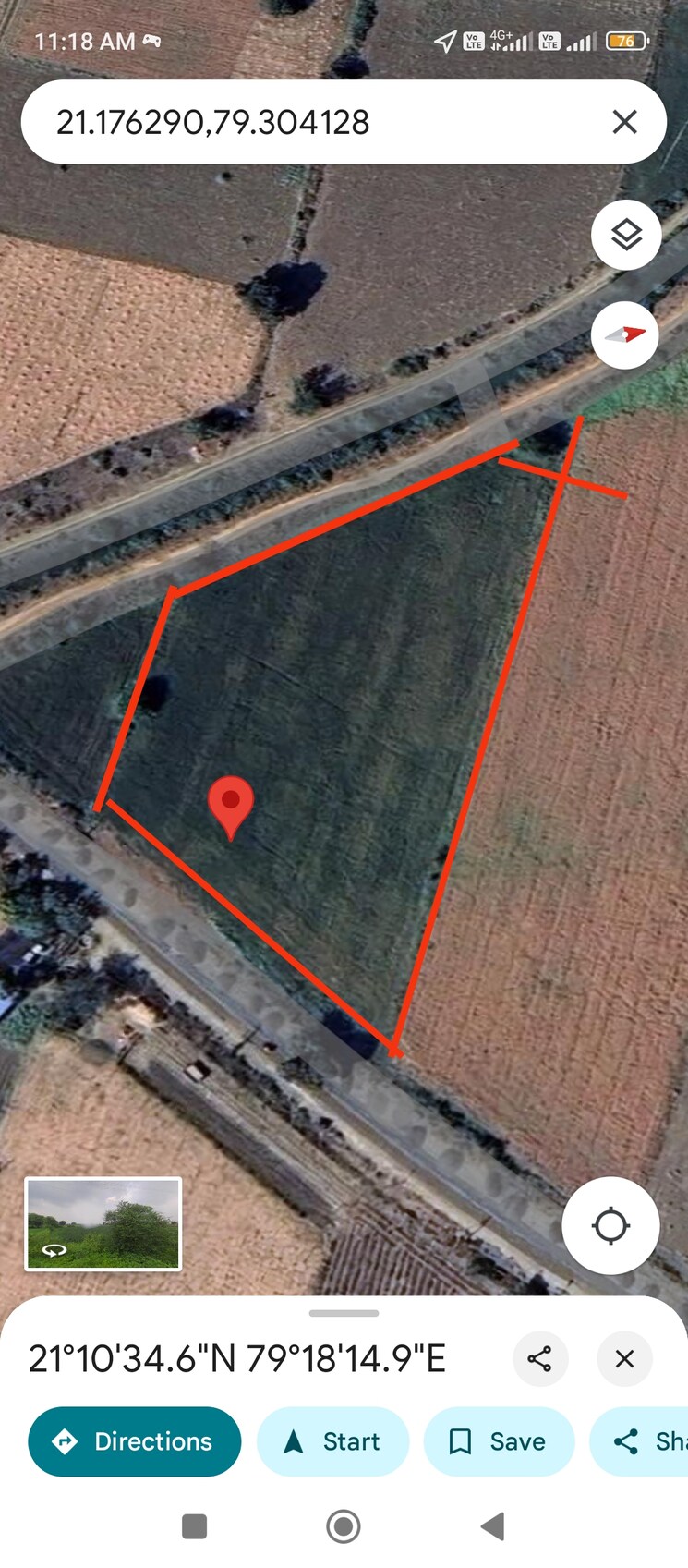688x1568 pixels.
Task: Clear the search with the X
Action: tap(625, 122)
